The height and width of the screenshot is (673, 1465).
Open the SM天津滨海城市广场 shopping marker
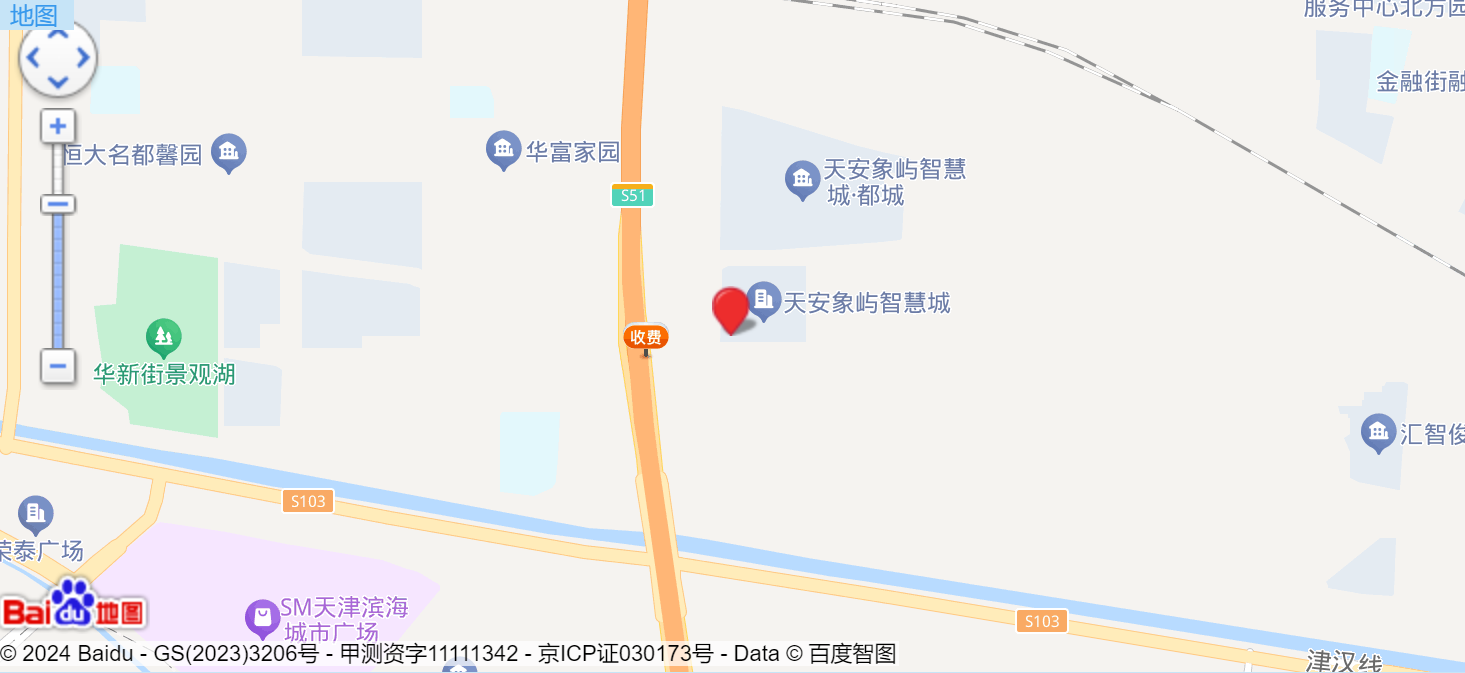(262, 618)
